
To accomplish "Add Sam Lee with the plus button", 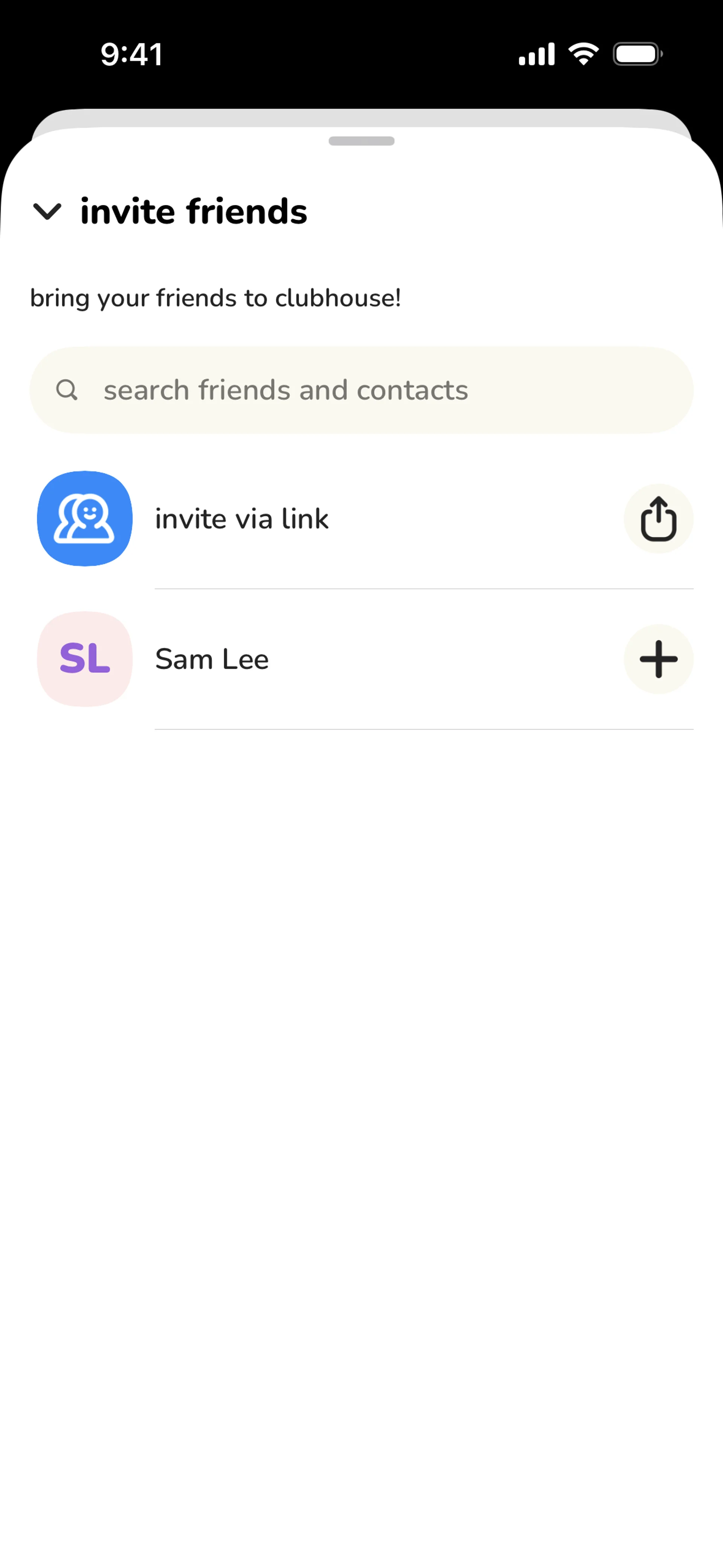I will coord(658,659).
